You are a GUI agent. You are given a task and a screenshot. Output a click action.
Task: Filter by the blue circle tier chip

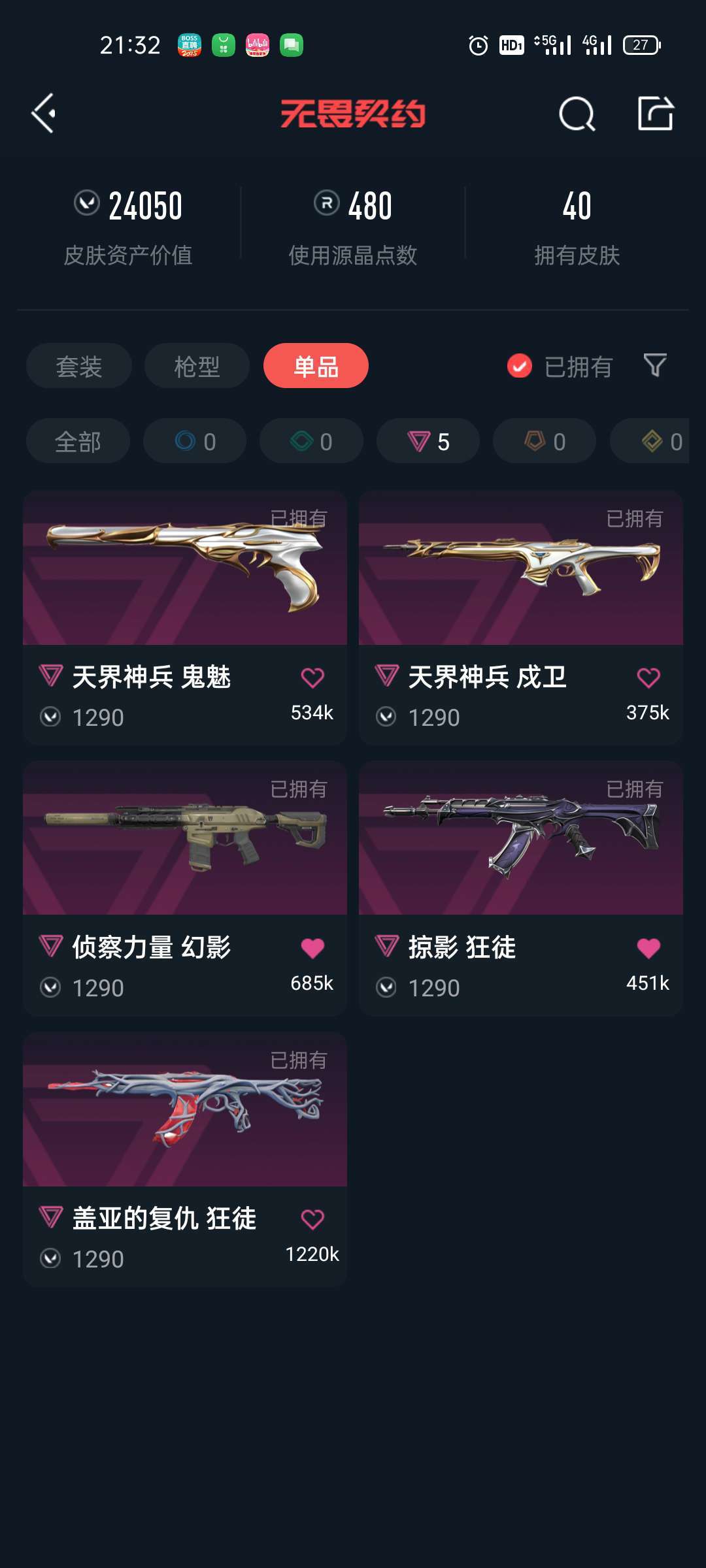pyautogui.click(x=195, y=441)
